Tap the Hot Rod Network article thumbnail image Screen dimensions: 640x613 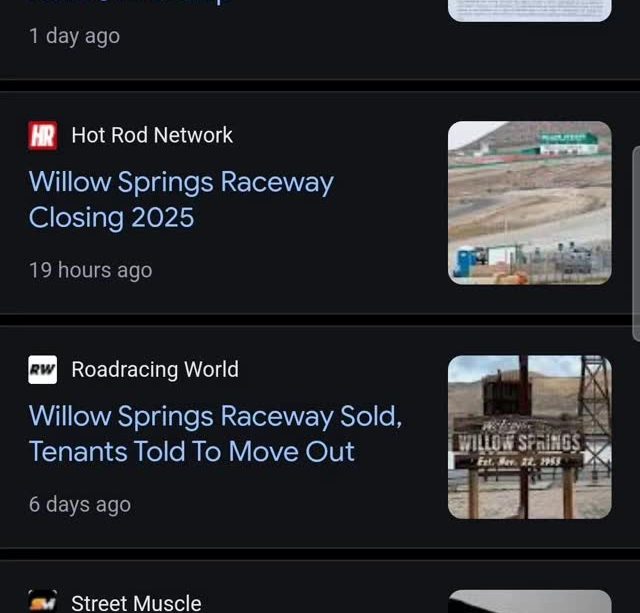tap(529, 203)
